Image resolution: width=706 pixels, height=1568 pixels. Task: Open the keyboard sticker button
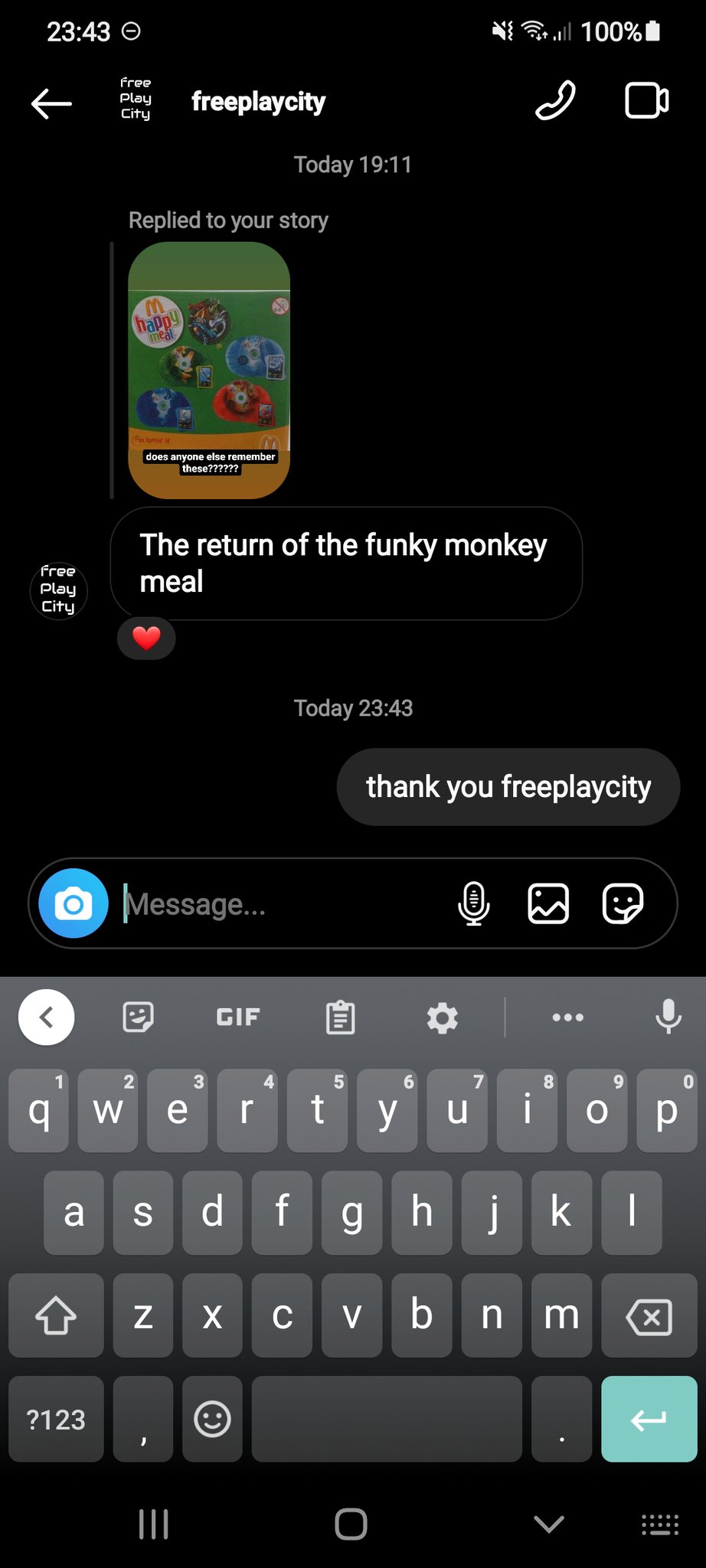click(139, 1017)
